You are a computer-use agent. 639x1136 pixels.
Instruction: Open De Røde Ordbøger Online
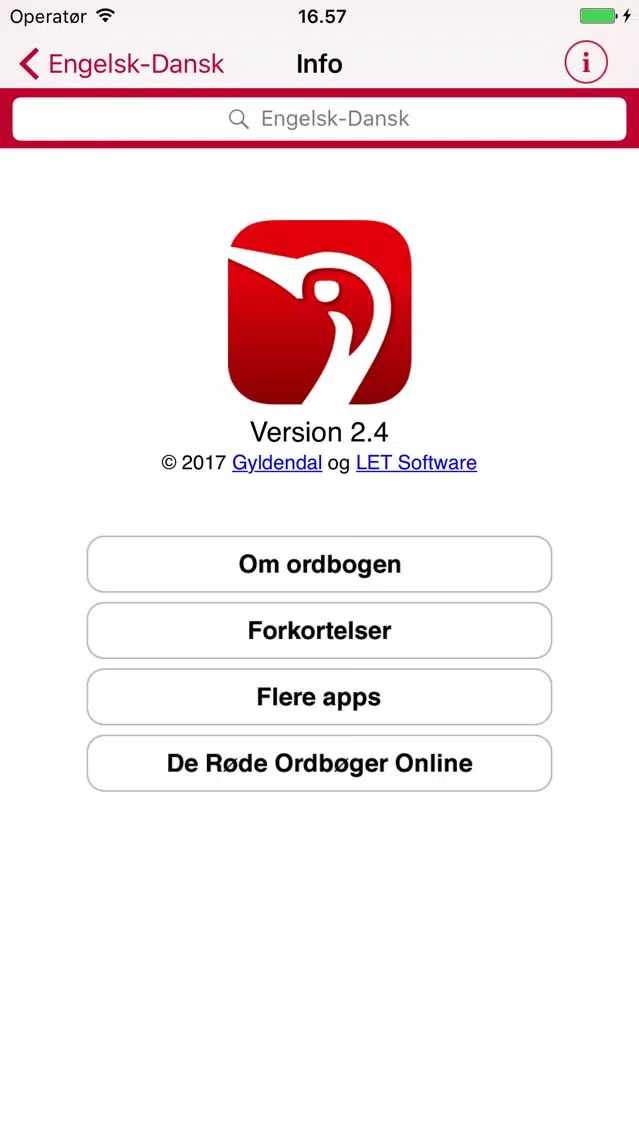click(x=320, y=763)
